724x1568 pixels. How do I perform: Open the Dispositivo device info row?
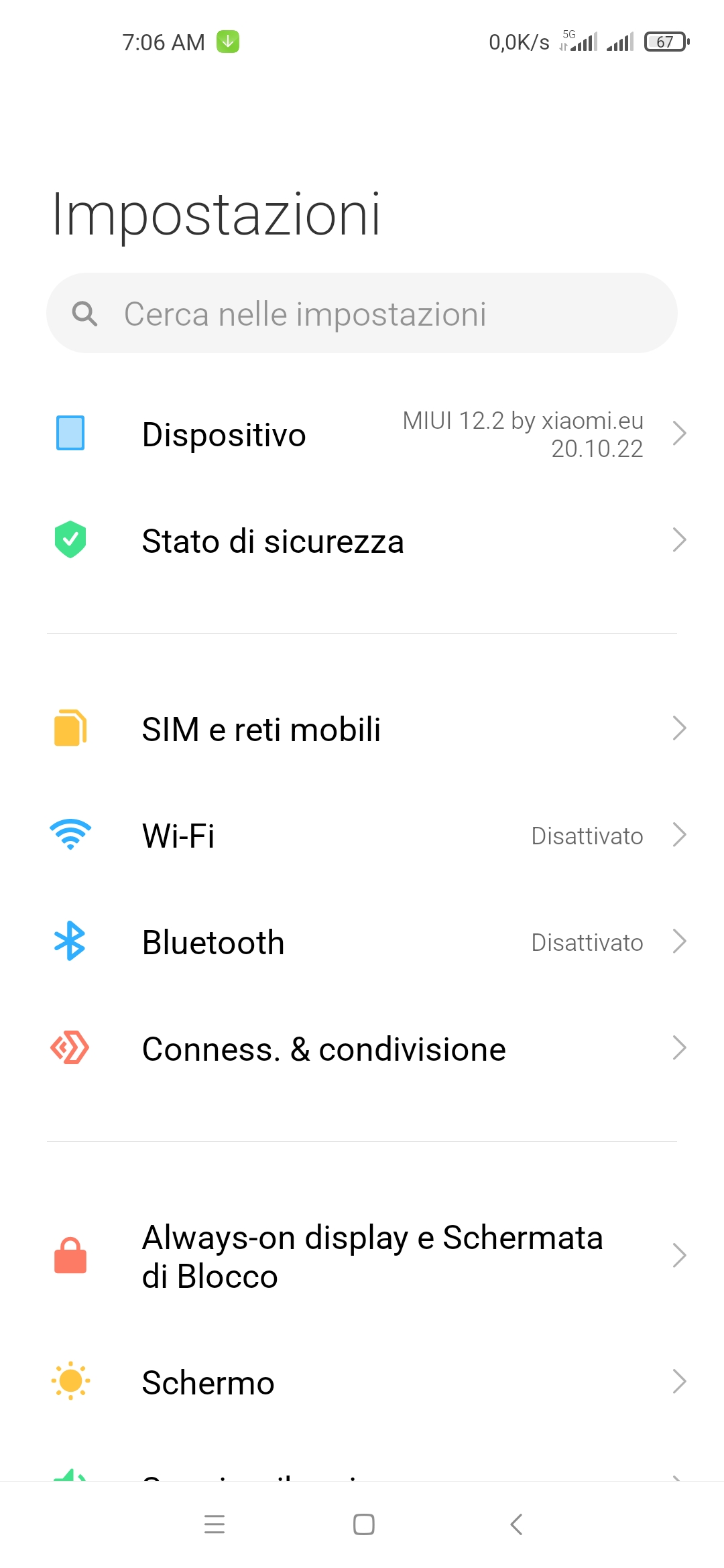pyautogui.click(x=362, y=434)
